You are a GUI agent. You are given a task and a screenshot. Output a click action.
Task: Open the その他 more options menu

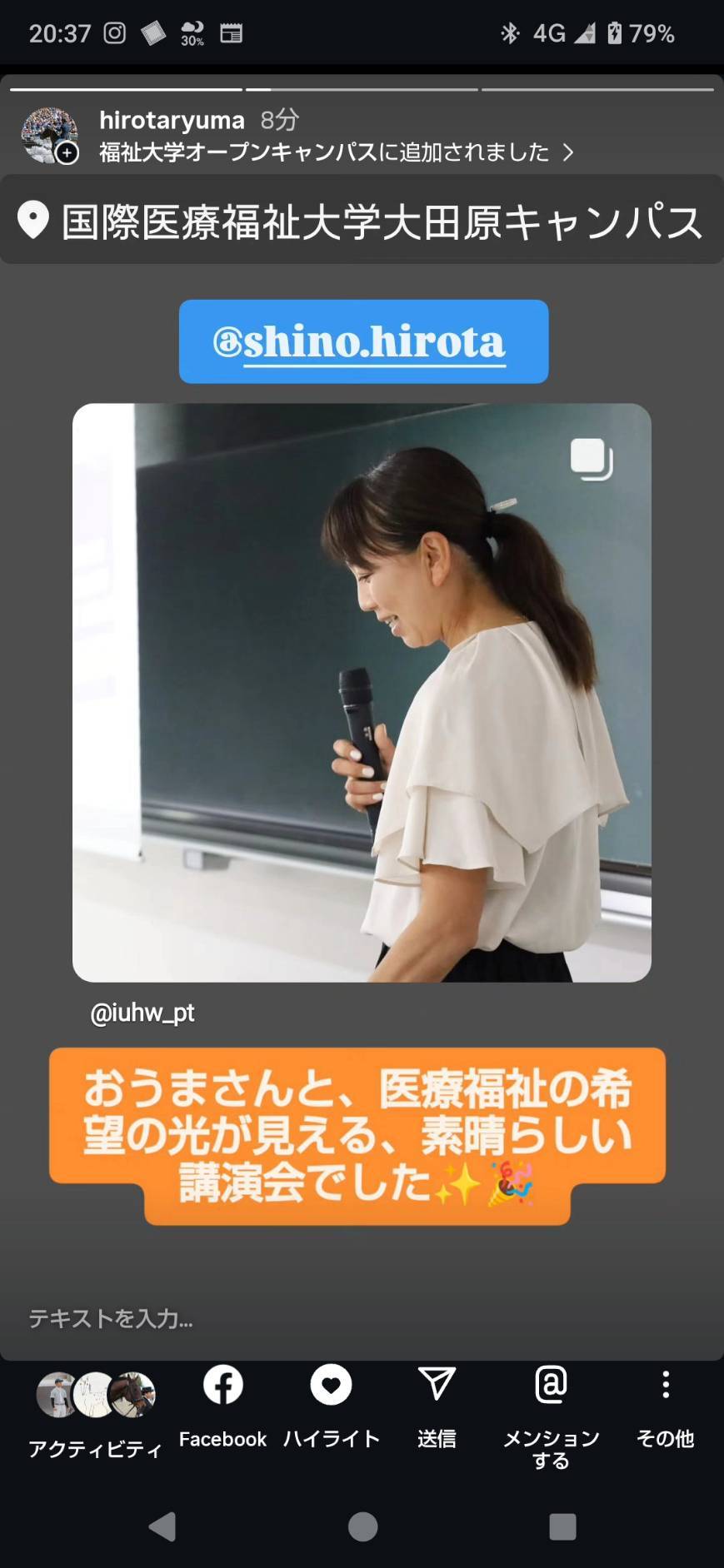tap(665, 1406)
